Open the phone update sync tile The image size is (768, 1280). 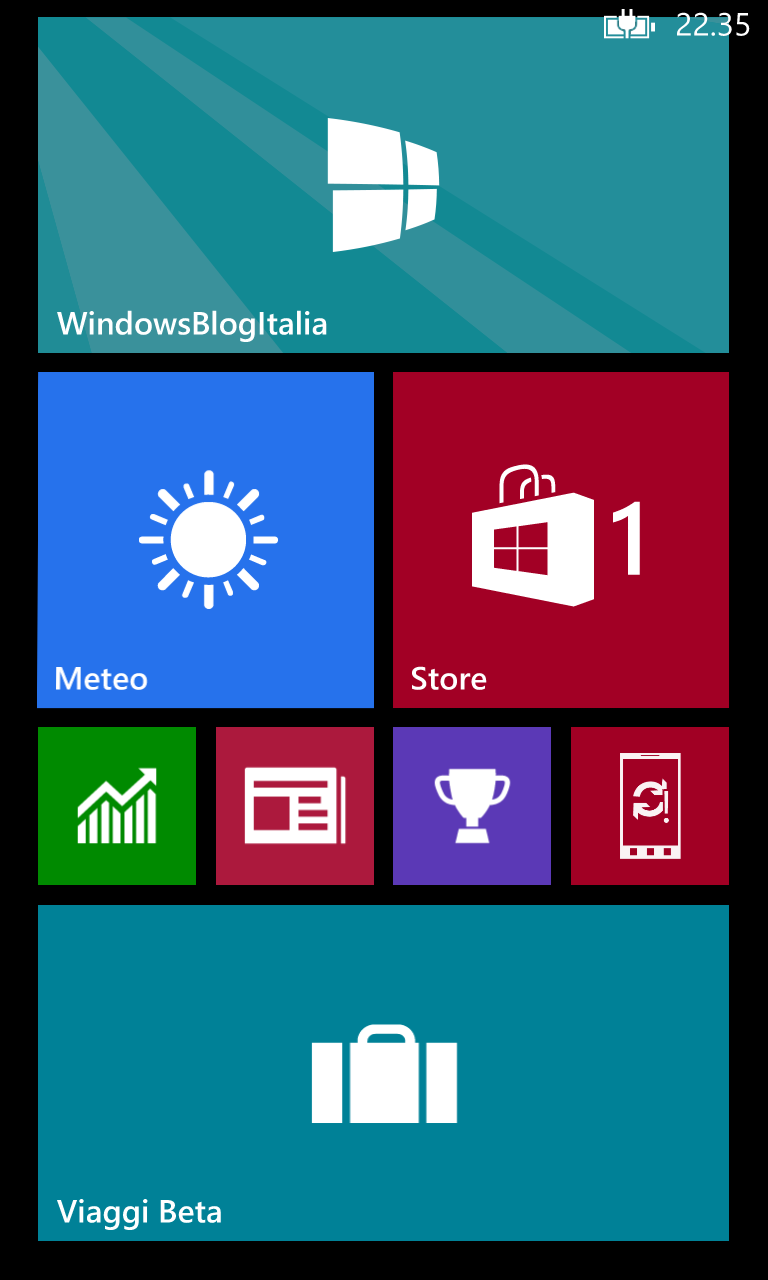click(x=650, y=806)
